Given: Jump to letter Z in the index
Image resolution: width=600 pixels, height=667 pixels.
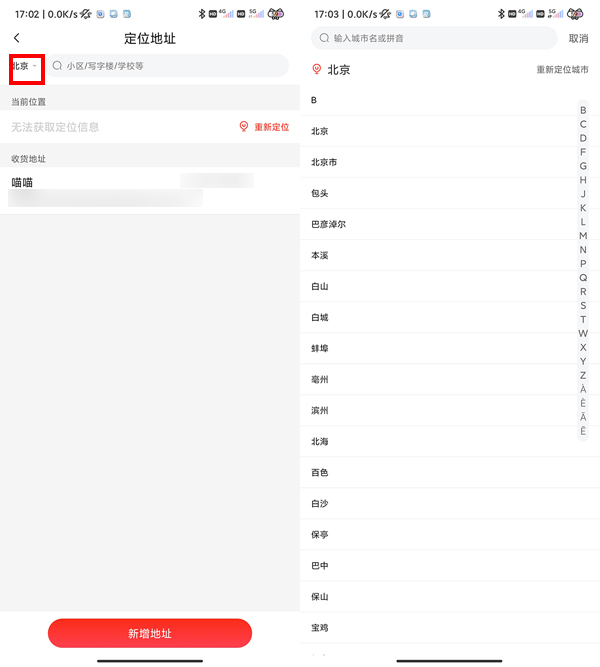Looking at the screenshot, I should coord(583,375).
